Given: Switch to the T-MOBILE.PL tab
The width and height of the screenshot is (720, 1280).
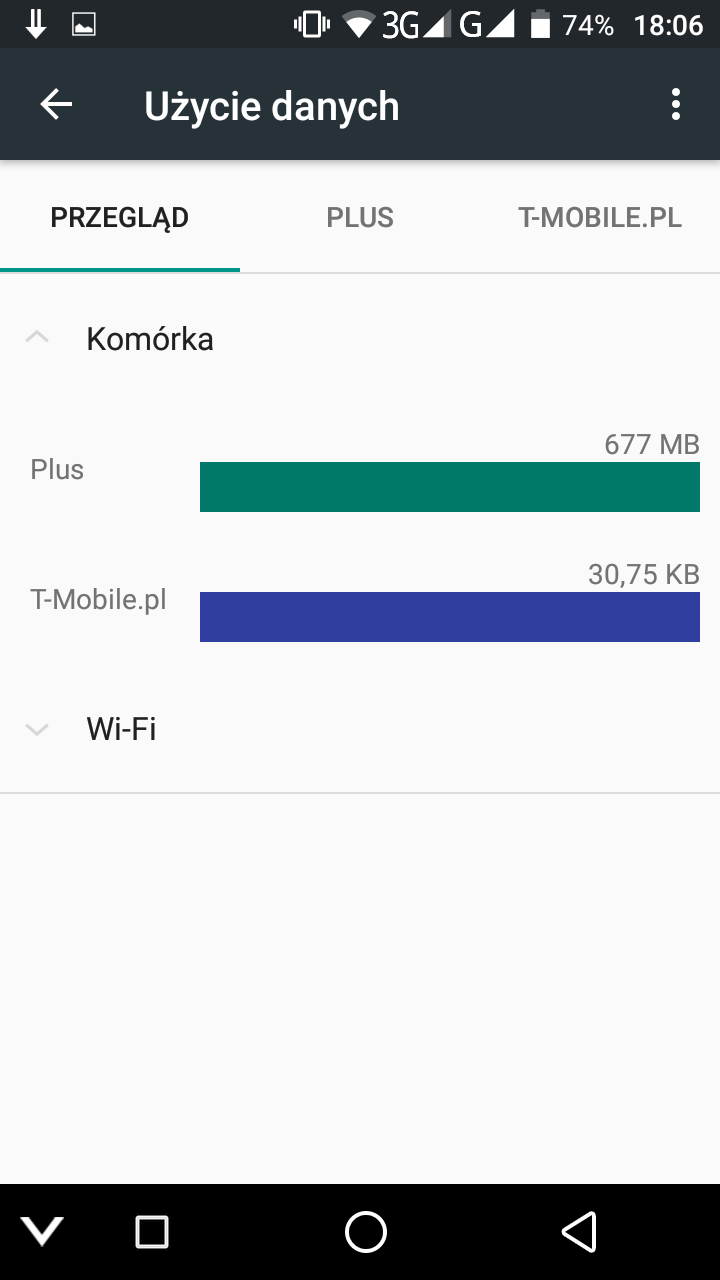Looking at the screenshot, I should coord(600,218).
